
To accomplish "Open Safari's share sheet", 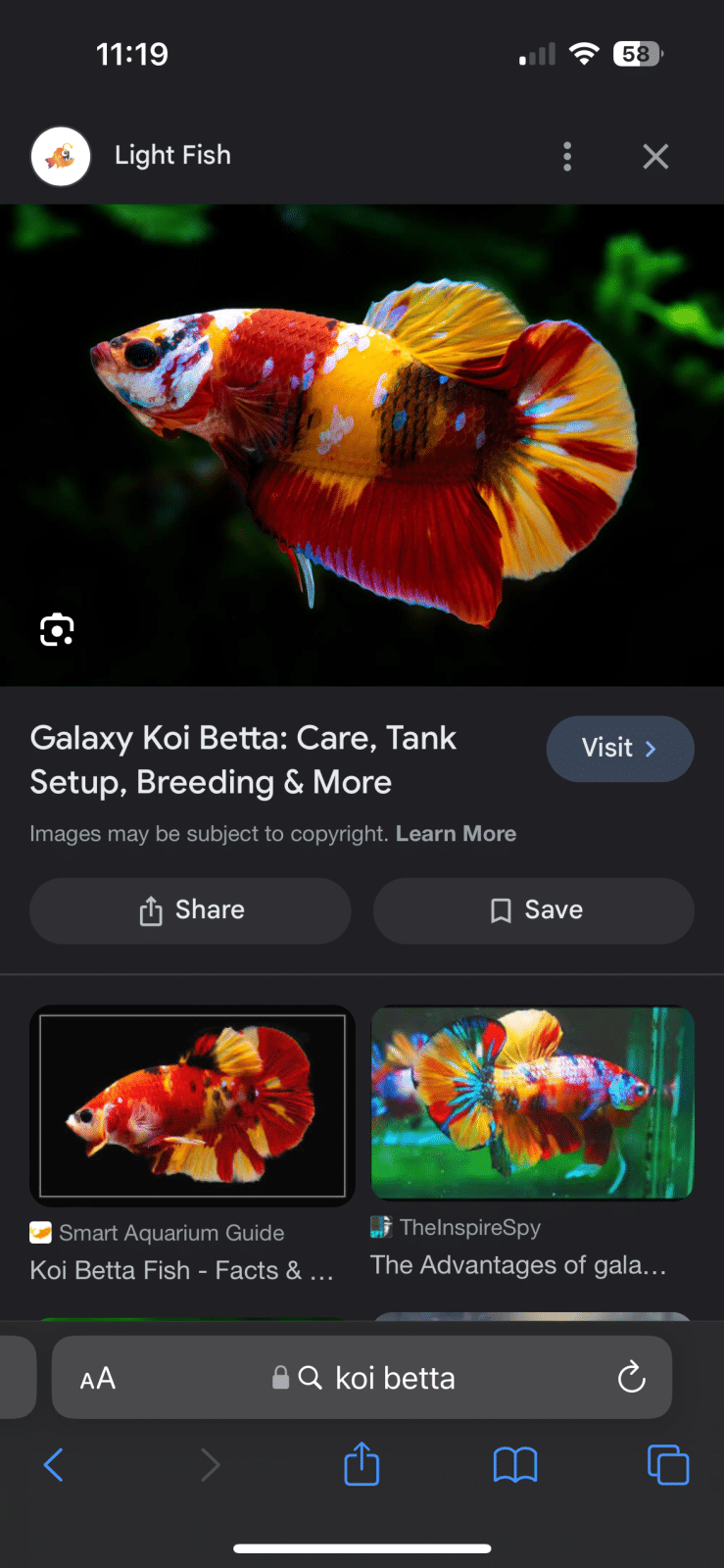I will coord(362,1465).
